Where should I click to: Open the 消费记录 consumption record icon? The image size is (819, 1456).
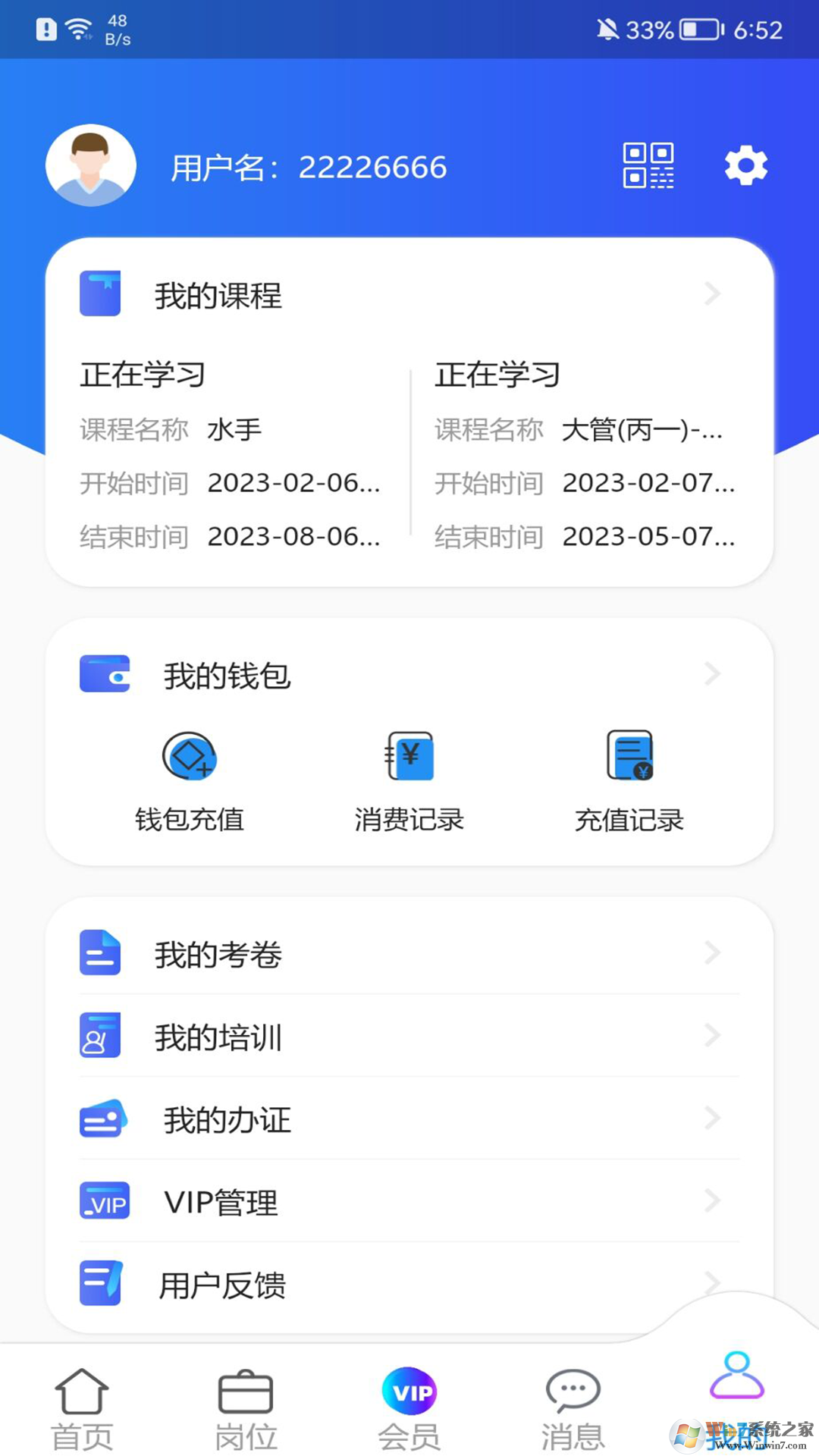[409, 756]
